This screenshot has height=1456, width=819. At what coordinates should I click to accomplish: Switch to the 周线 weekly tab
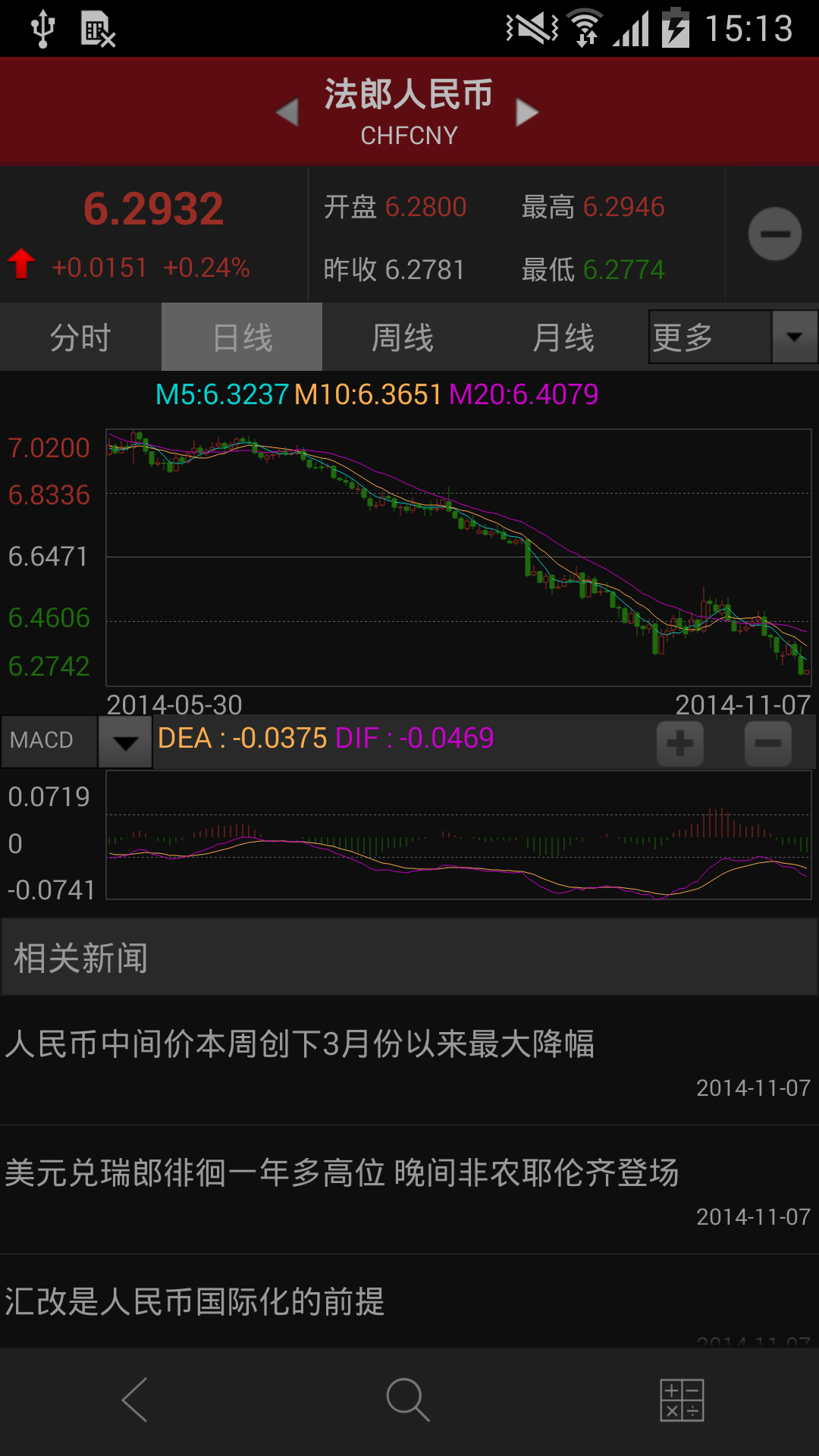[x=403, y=337]
